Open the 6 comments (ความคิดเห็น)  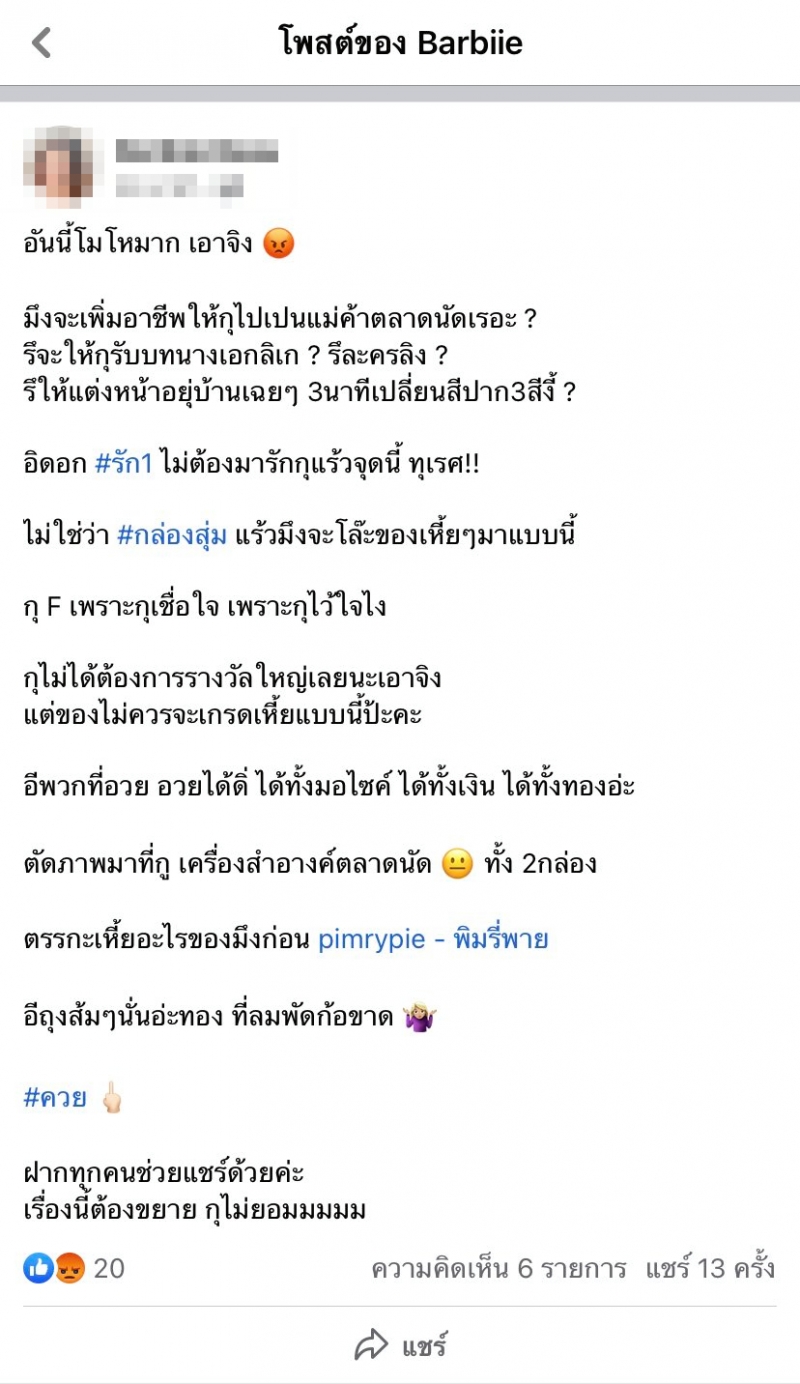[499, 1269]
